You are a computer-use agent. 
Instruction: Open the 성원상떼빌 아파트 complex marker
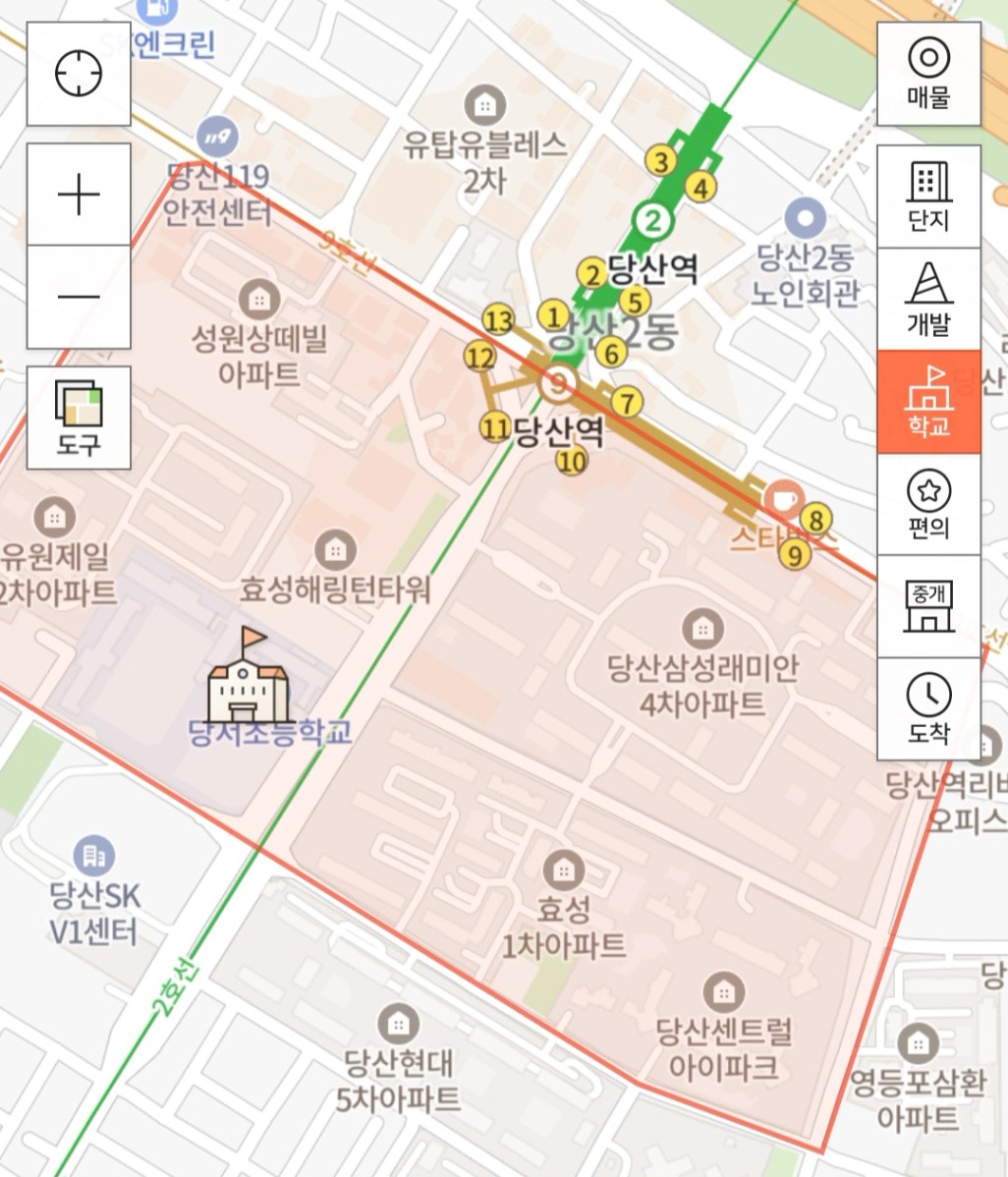259,299
